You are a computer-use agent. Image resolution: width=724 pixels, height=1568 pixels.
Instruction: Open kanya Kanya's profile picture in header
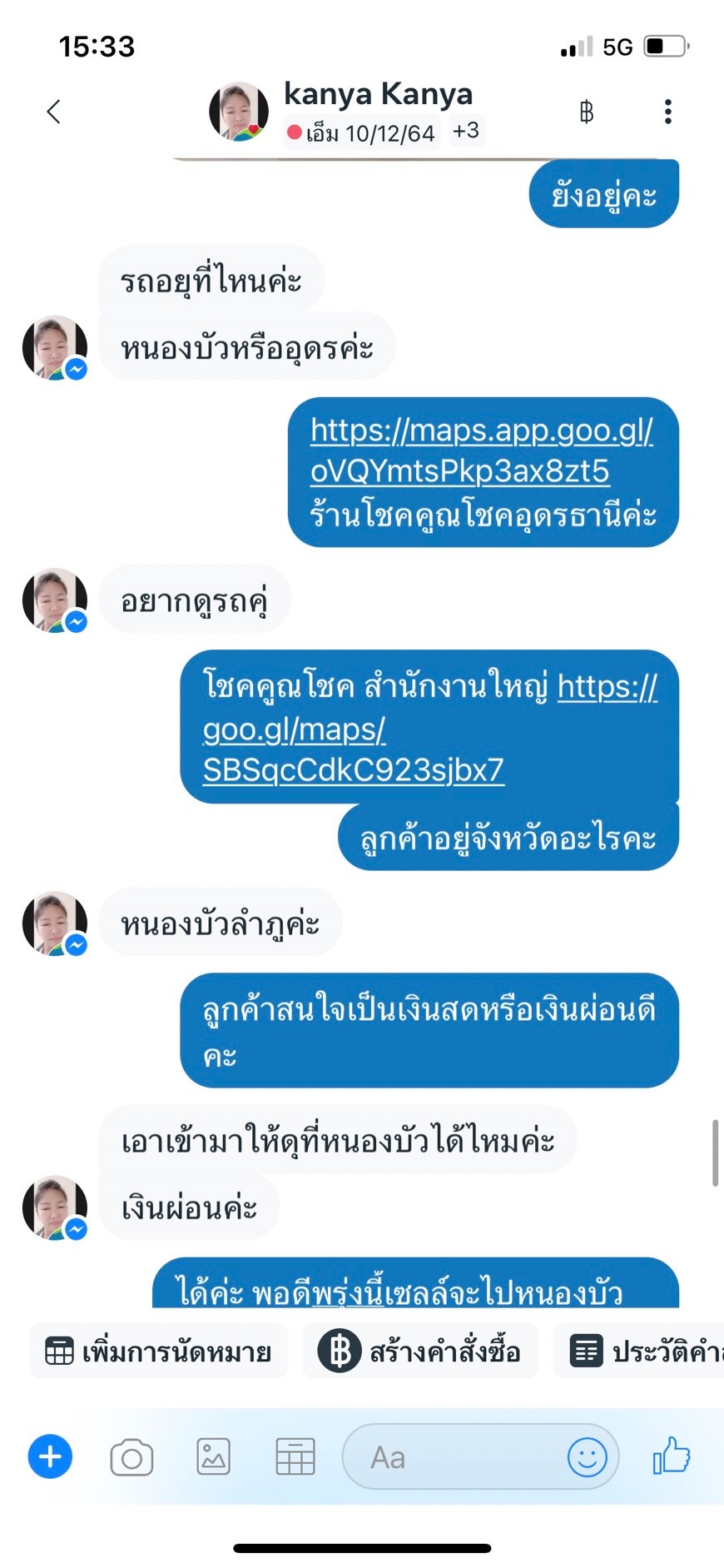238,112
